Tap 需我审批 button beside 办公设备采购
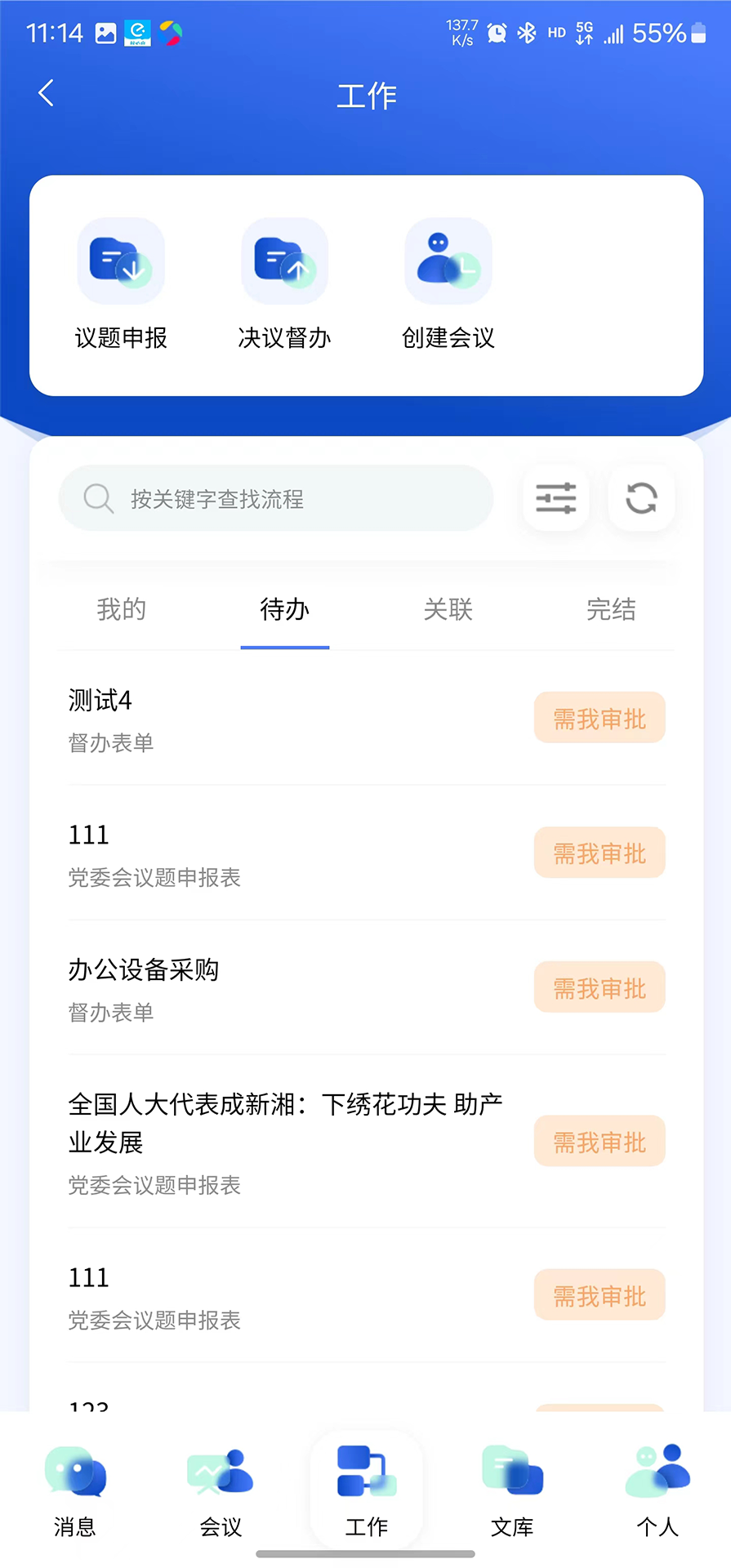 [600, 987]
